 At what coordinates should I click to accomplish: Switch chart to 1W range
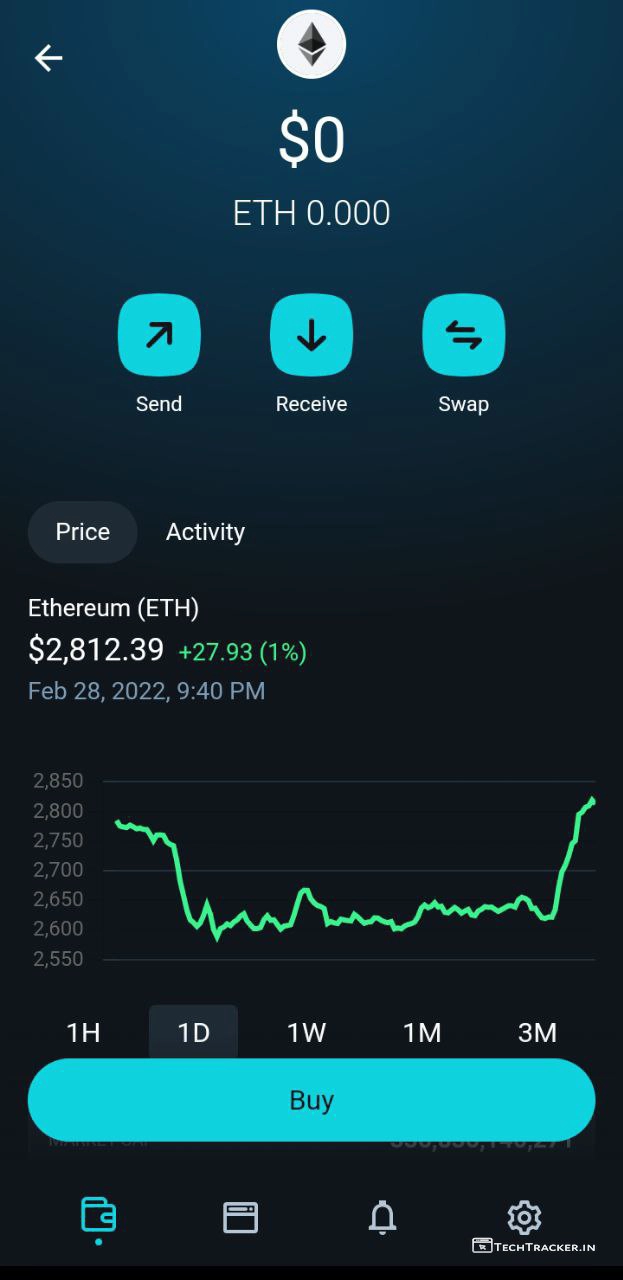306,1033
